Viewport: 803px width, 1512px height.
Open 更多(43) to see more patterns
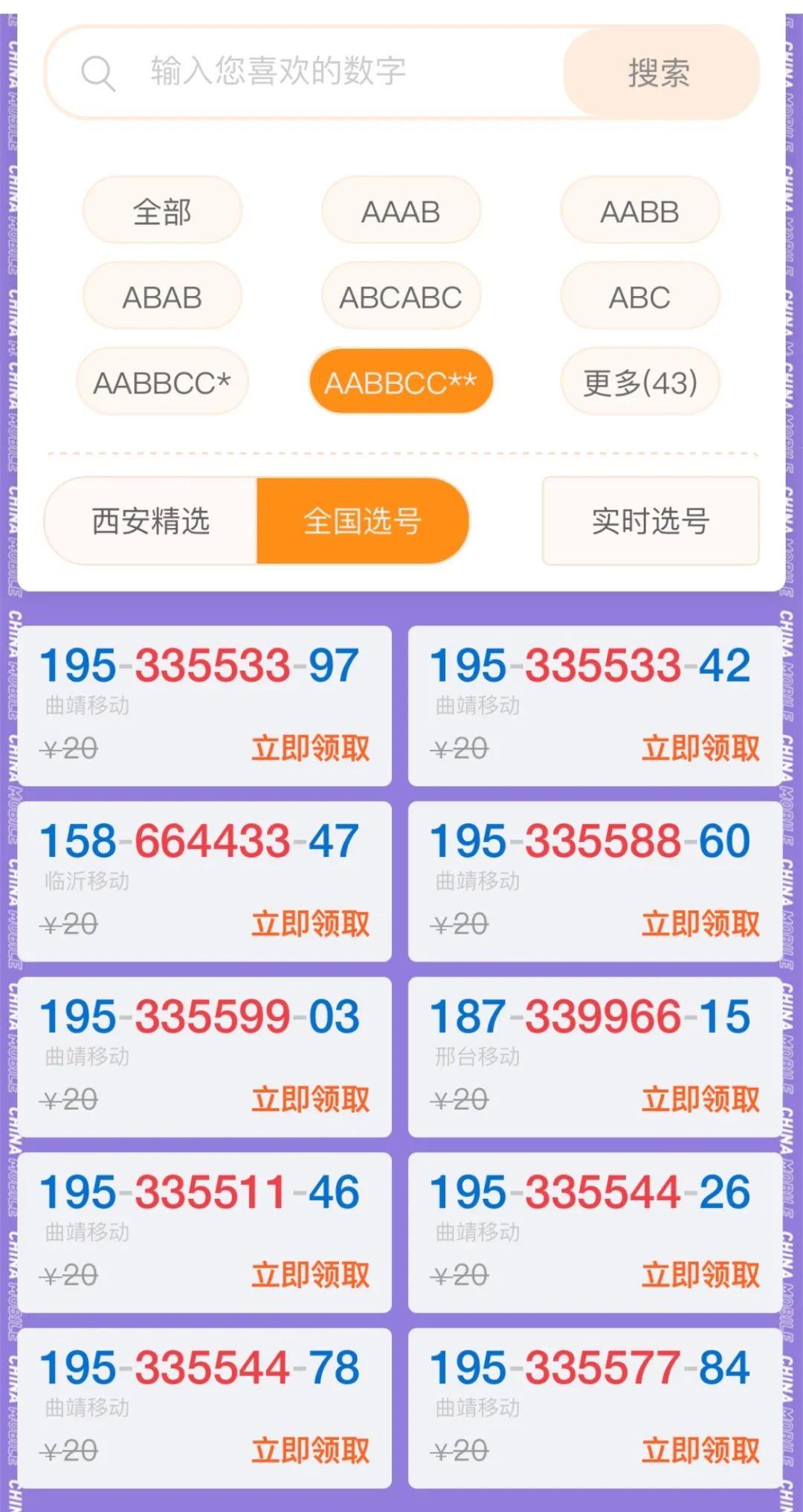pos(639,382)
